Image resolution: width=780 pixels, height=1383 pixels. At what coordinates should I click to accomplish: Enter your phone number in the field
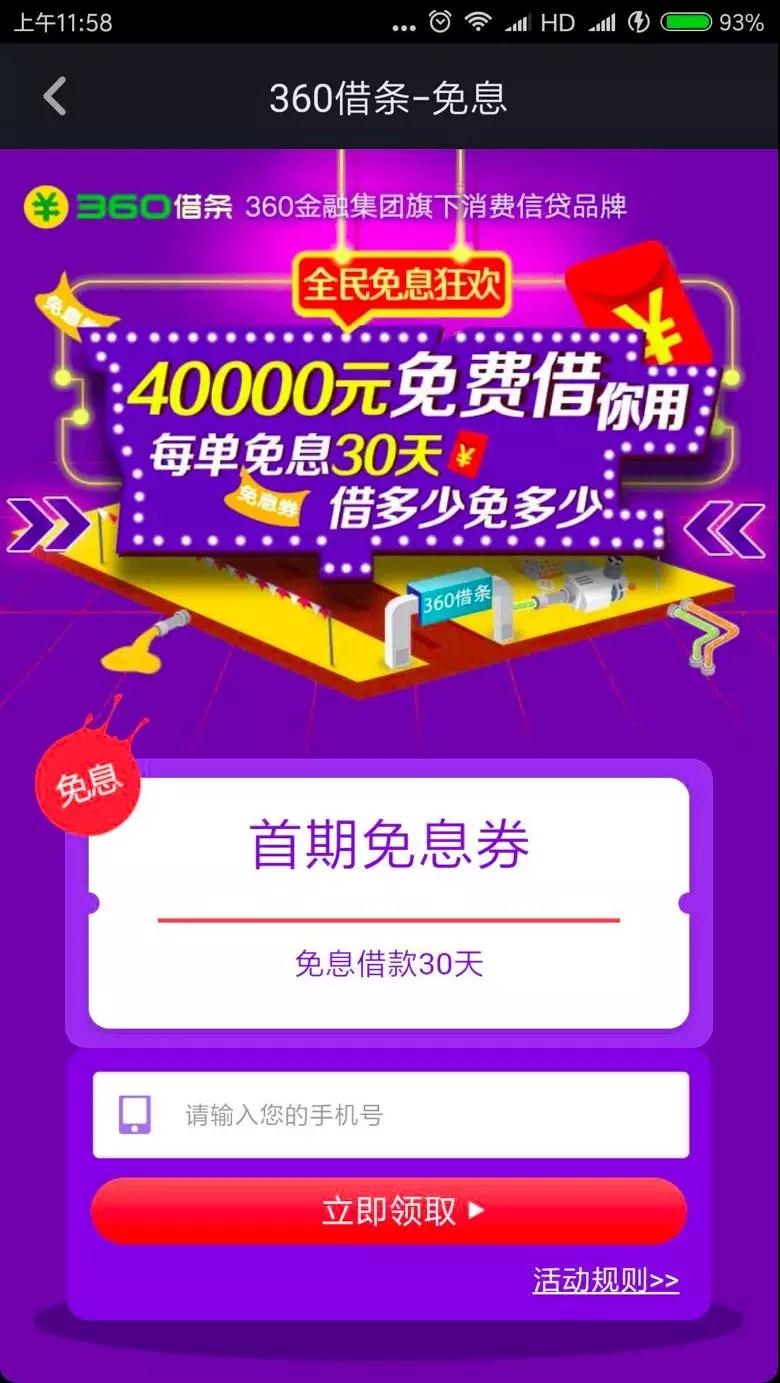(390, 1114)
